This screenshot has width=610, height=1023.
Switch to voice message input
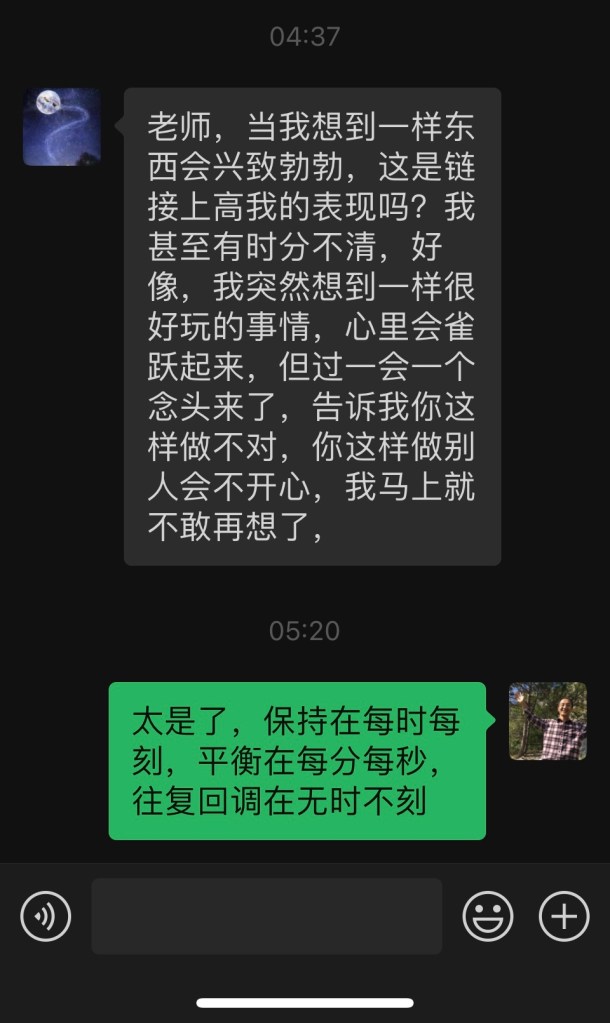pos(46,916)
